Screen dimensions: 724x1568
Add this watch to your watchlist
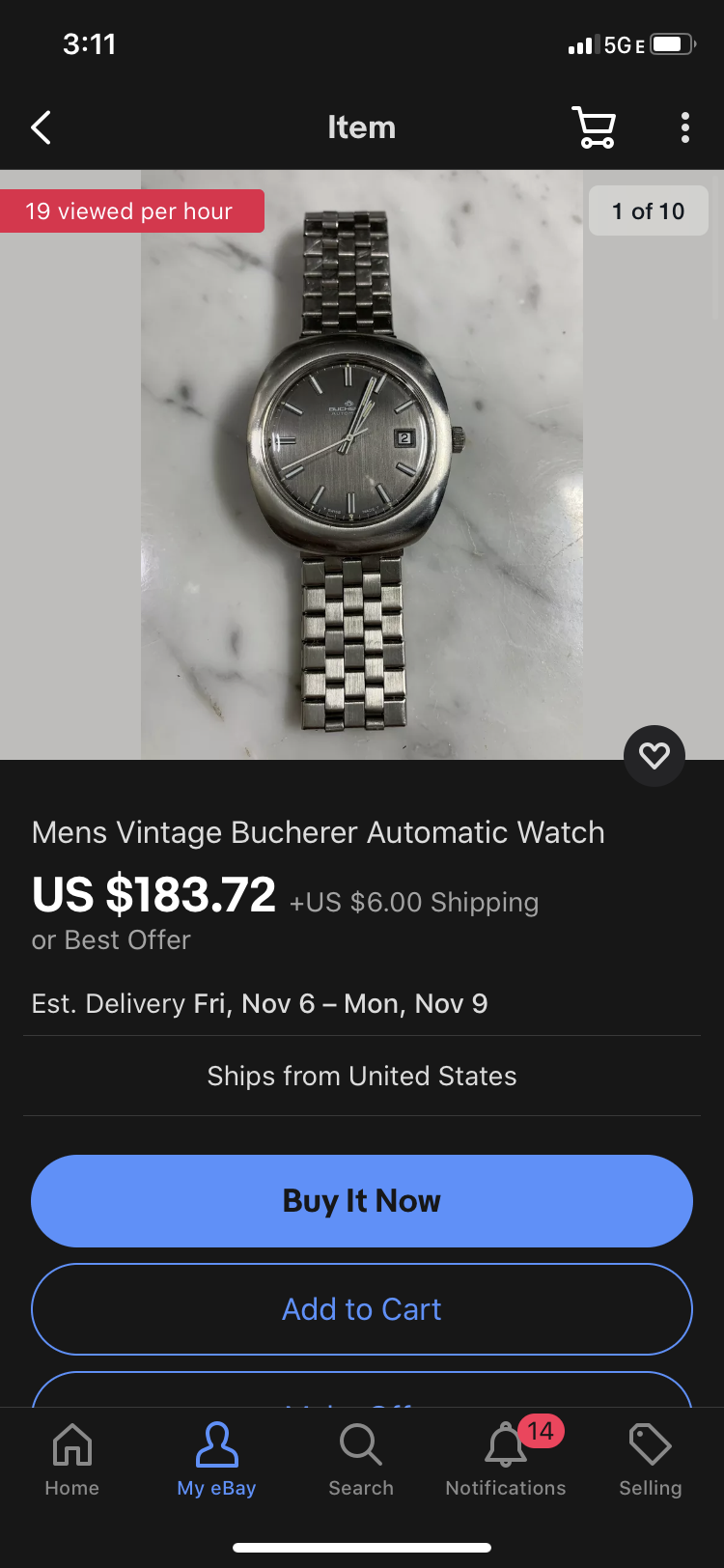coord(654,755)
